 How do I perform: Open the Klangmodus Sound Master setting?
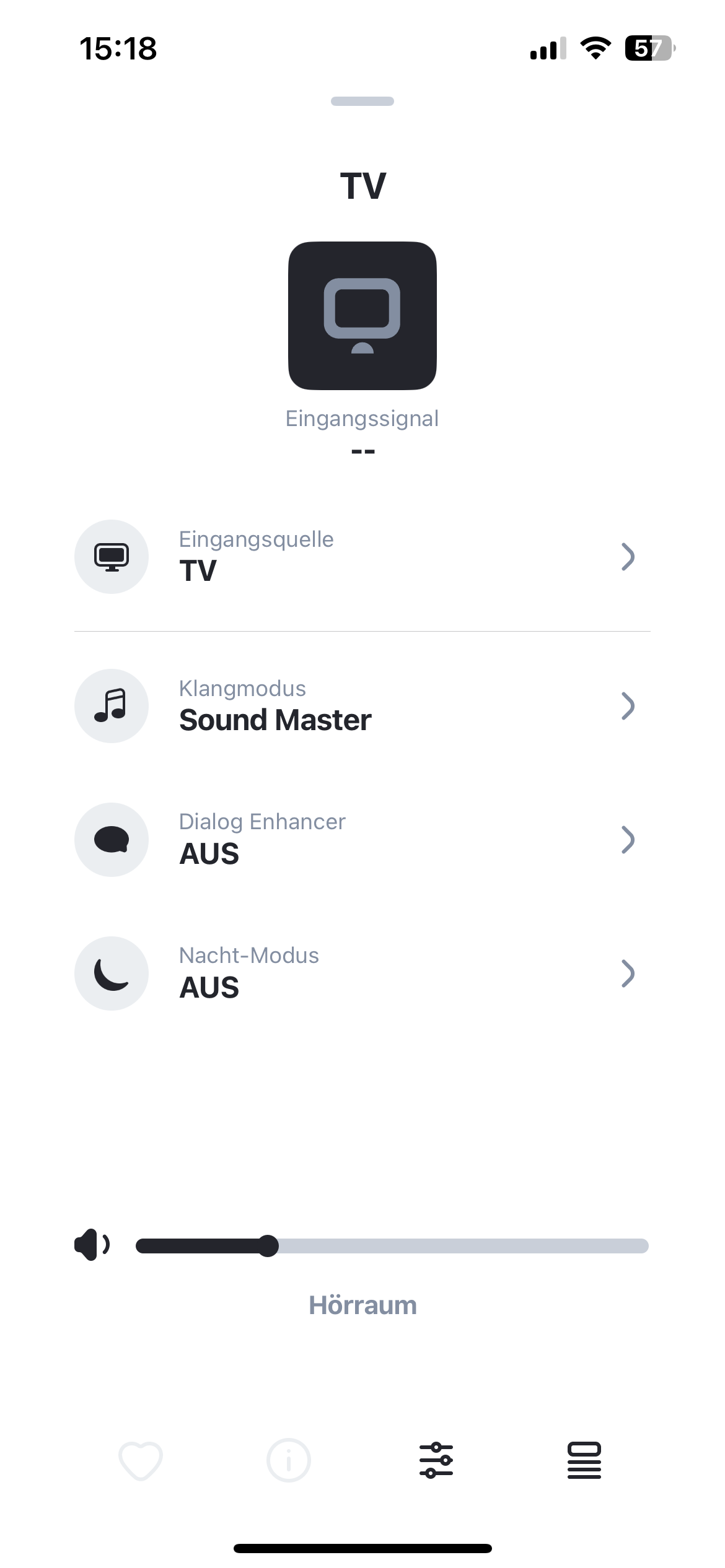coord(362,706)
